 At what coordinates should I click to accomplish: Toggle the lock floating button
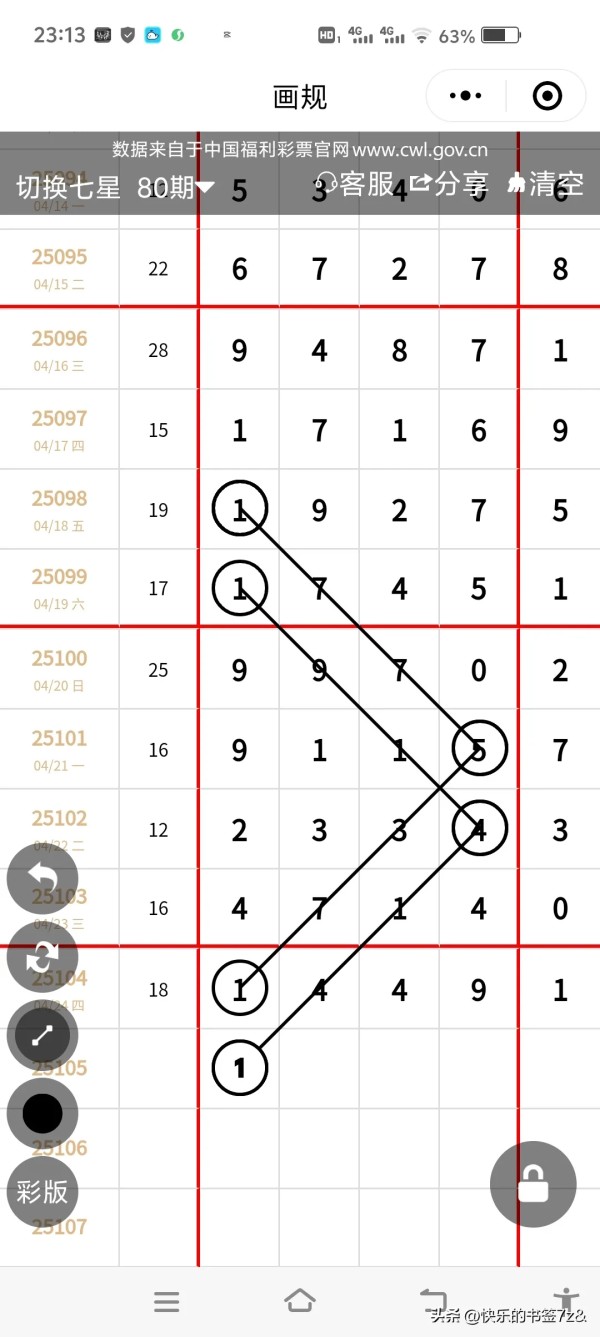pos(533,1184)
